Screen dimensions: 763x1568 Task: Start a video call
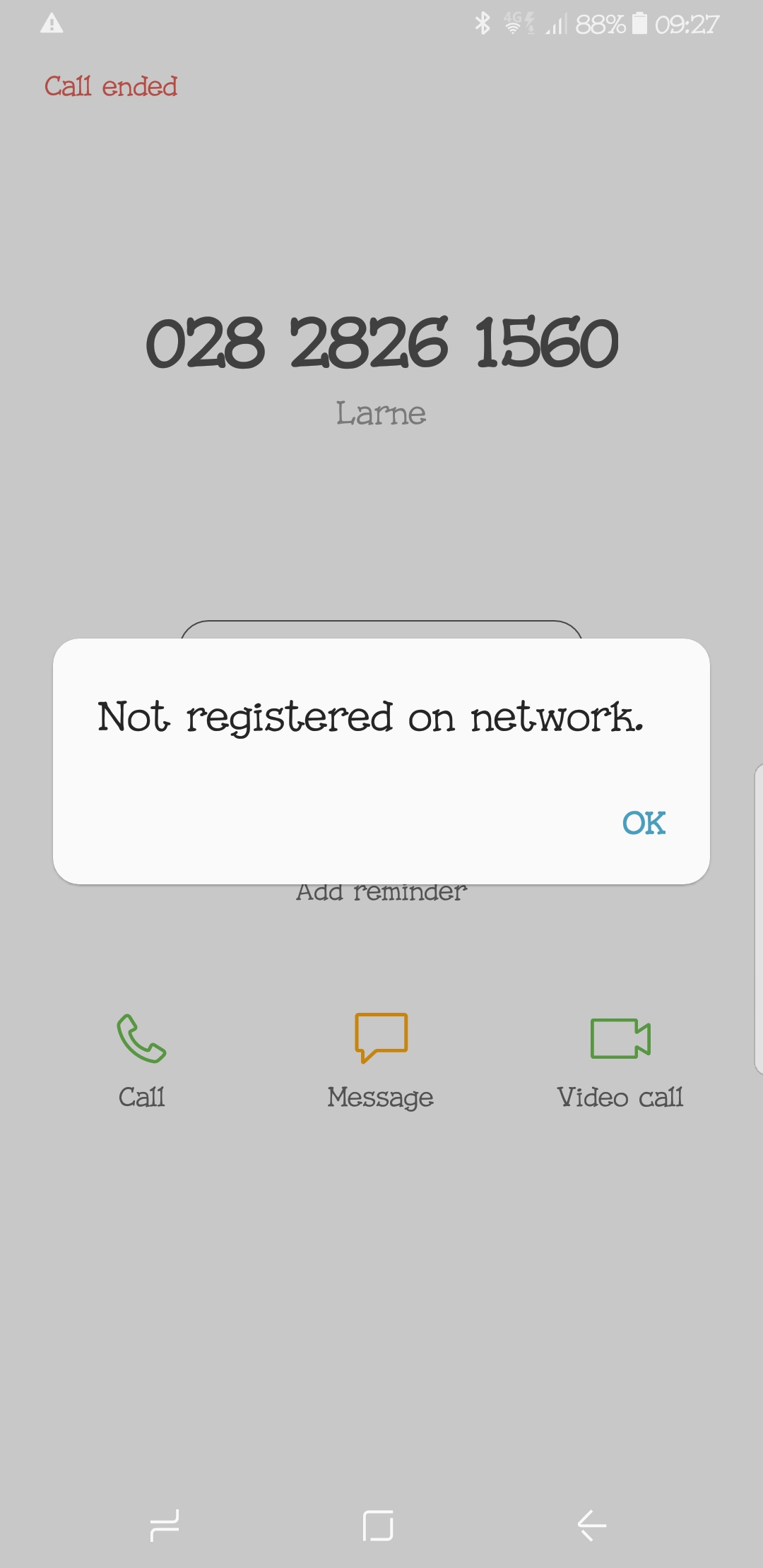click(620, 1059)
